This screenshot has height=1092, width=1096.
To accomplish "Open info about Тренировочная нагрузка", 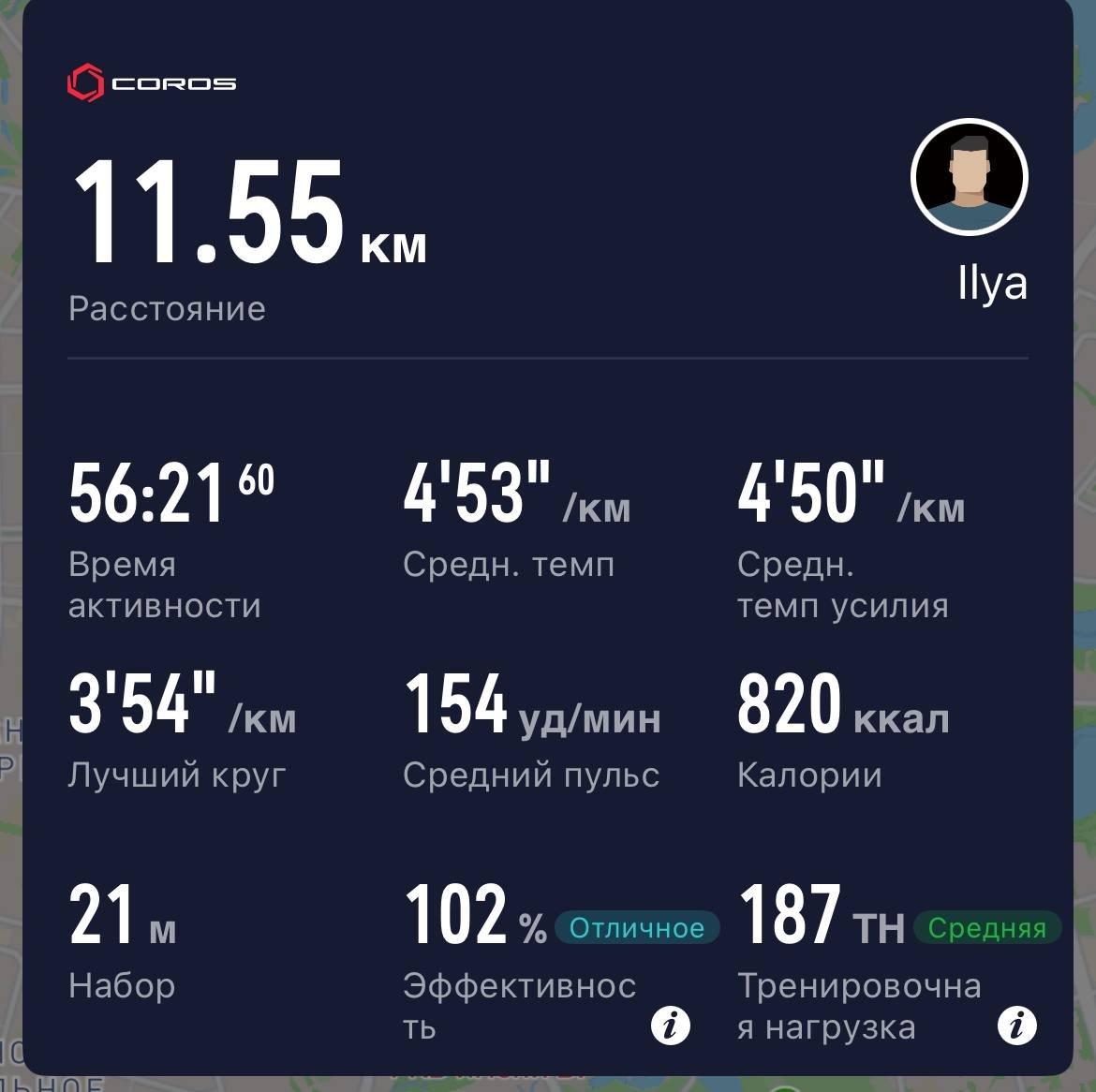I will click(x=1017, y=1026).
